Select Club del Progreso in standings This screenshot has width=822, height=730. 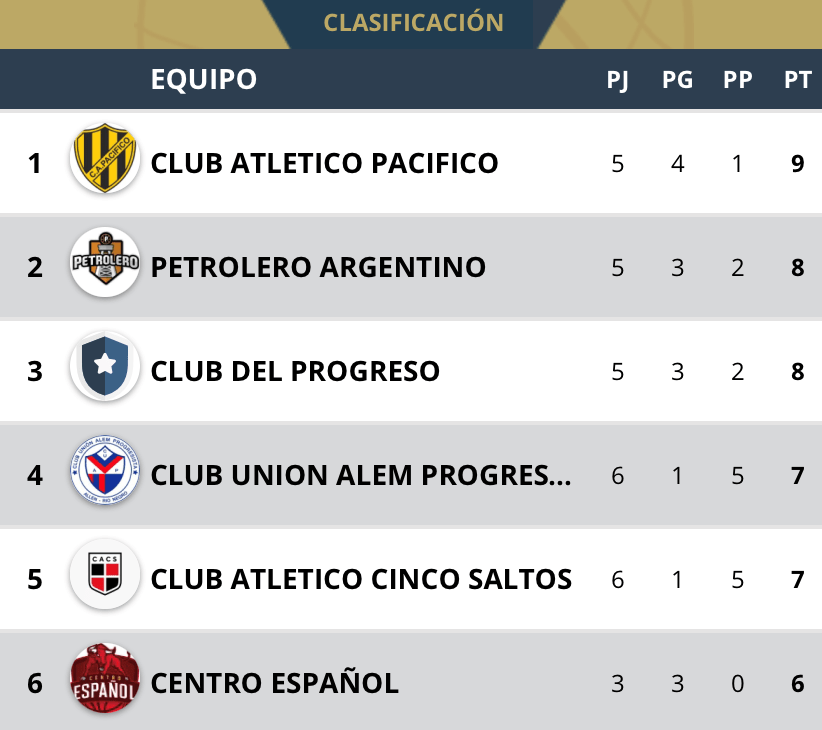tap(295, 371)
